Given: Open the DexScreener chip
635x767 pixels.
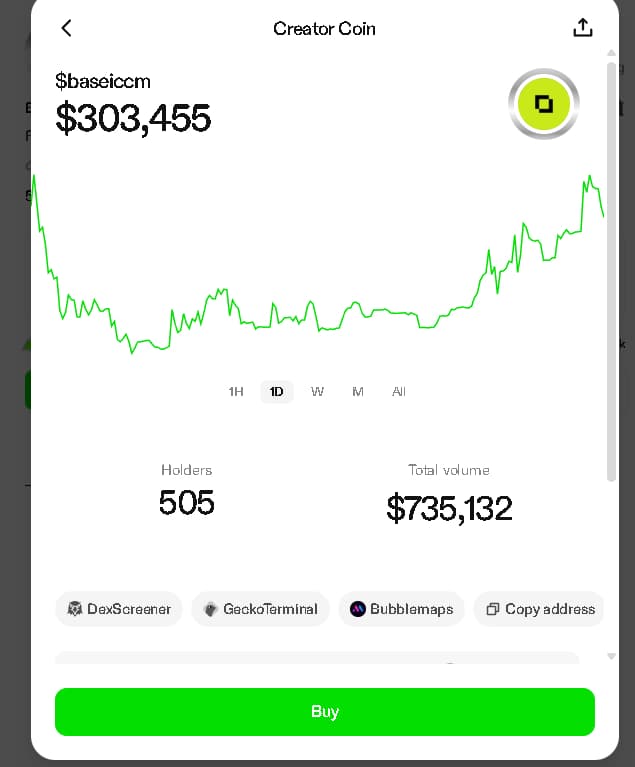Looking at the screenshot, I should click(119, 609).
